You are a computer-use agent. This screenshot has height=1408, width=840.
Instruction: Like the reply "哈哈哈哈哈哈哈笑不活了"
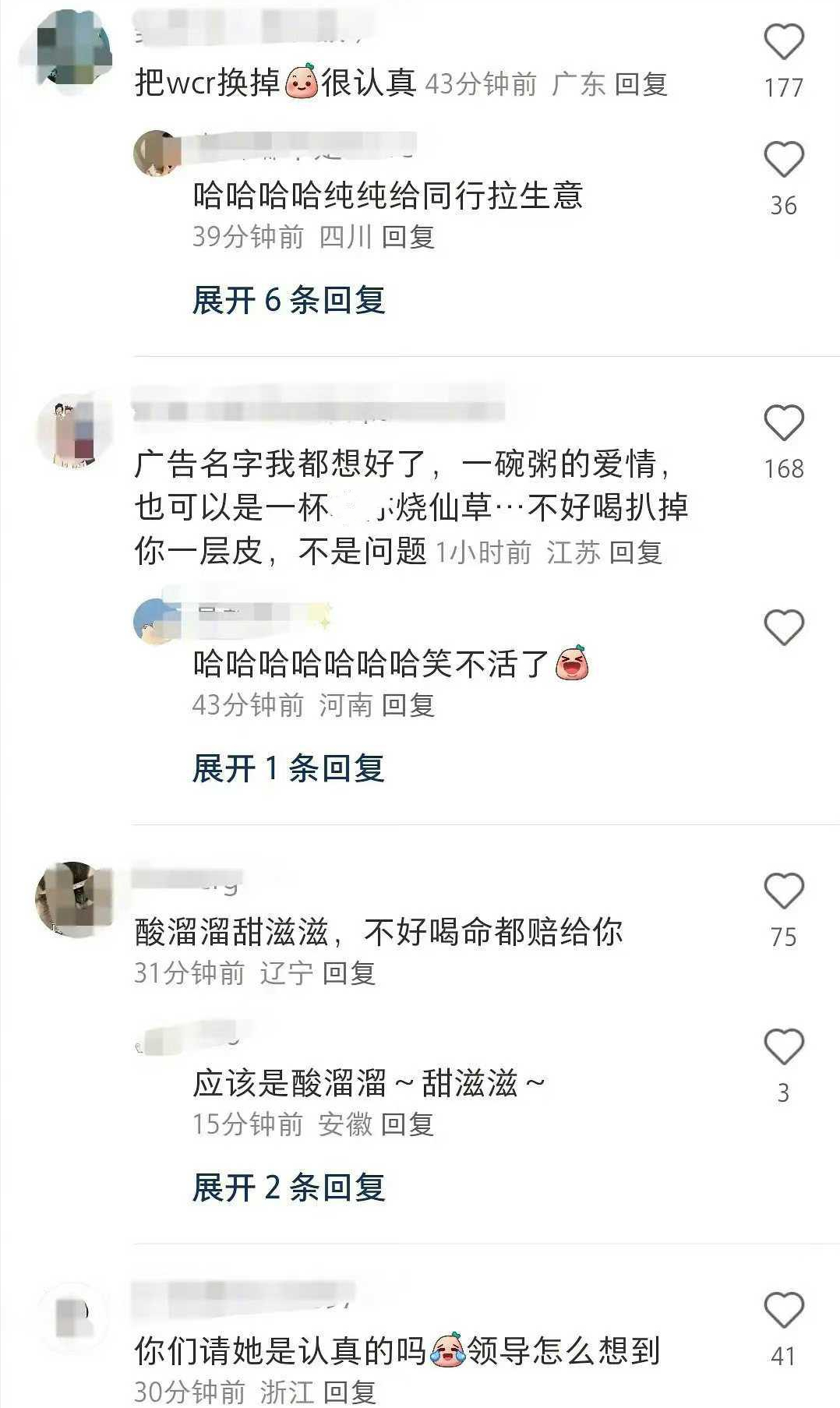(x=783, y=627)
